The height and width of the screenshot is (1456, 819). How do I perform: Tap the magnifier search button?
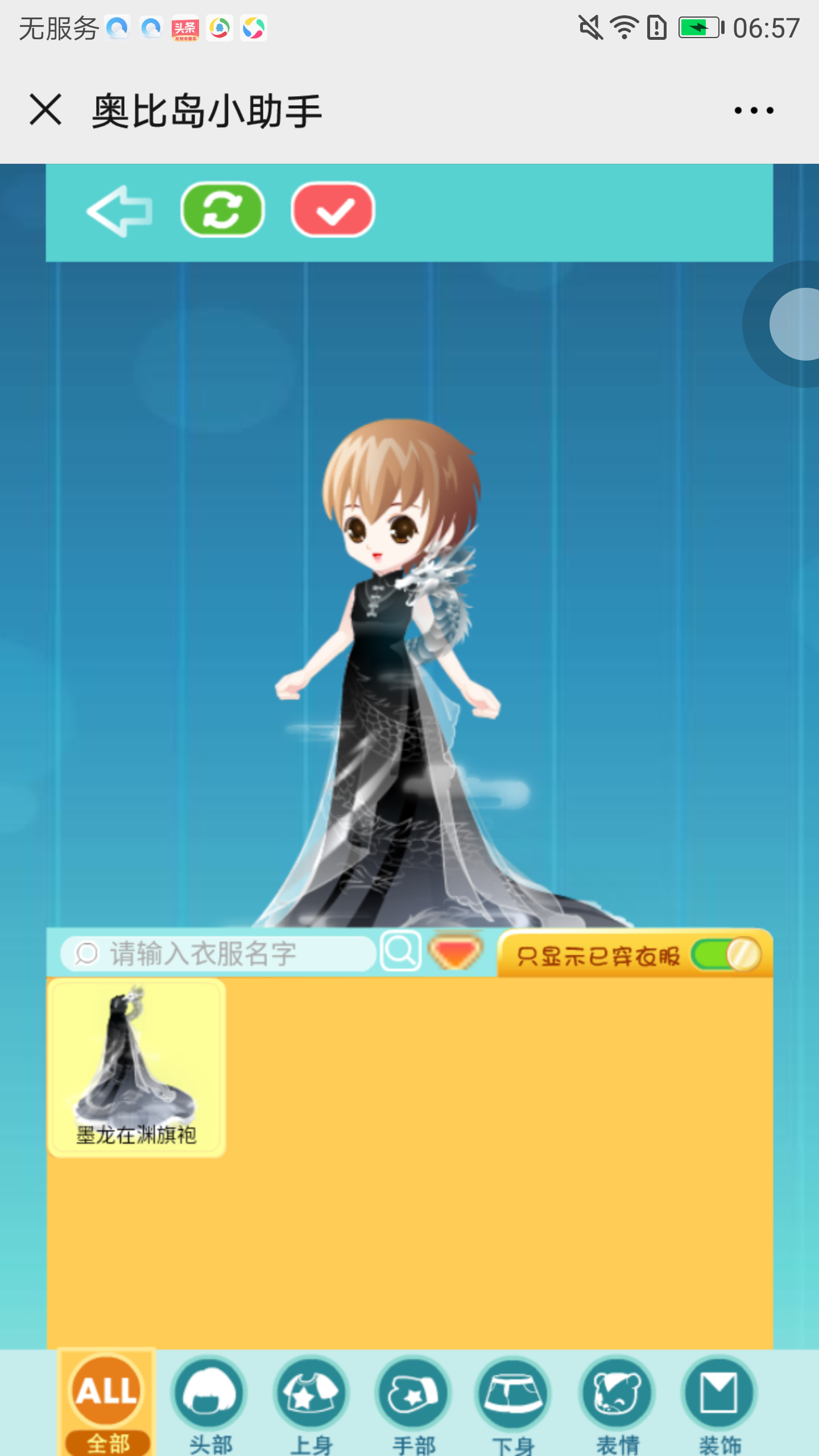click(401, 951)
